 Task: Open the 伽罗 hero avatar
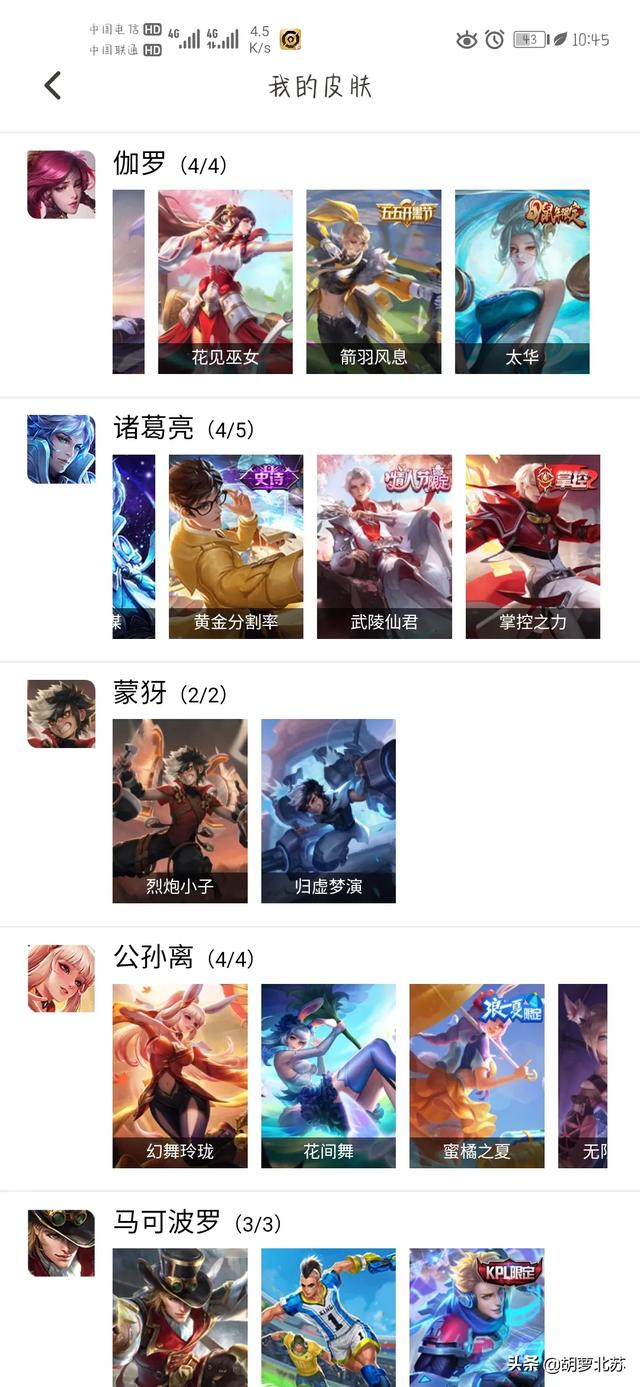pyautogui.click(x=61, y=184)
